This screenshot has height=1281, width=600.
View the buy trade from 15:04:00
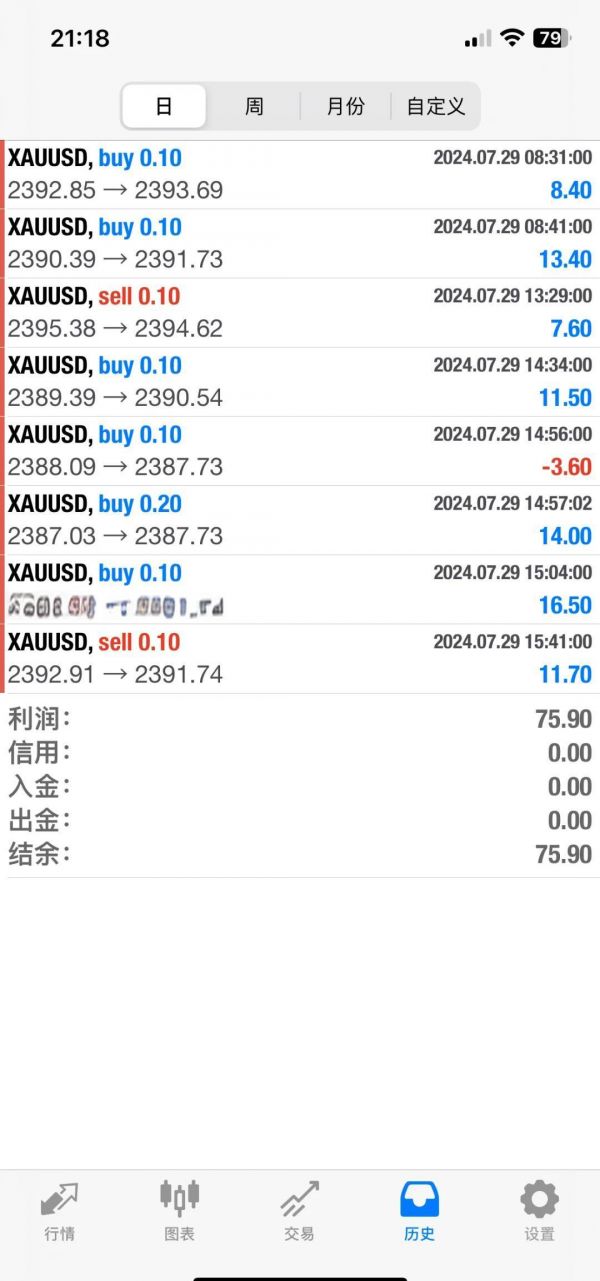click(x=300, y=589)
